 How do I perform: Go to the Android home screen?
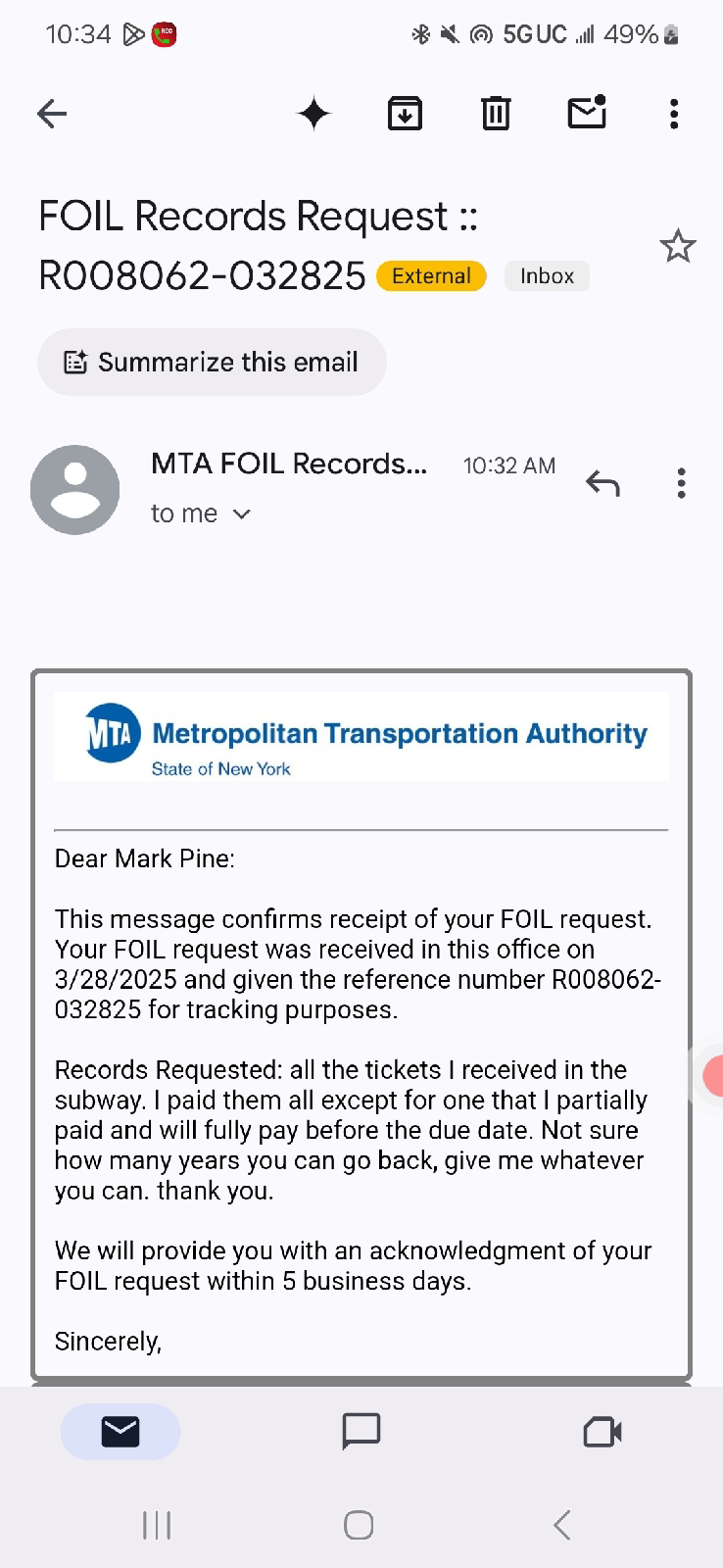(x=359, y=1525)
